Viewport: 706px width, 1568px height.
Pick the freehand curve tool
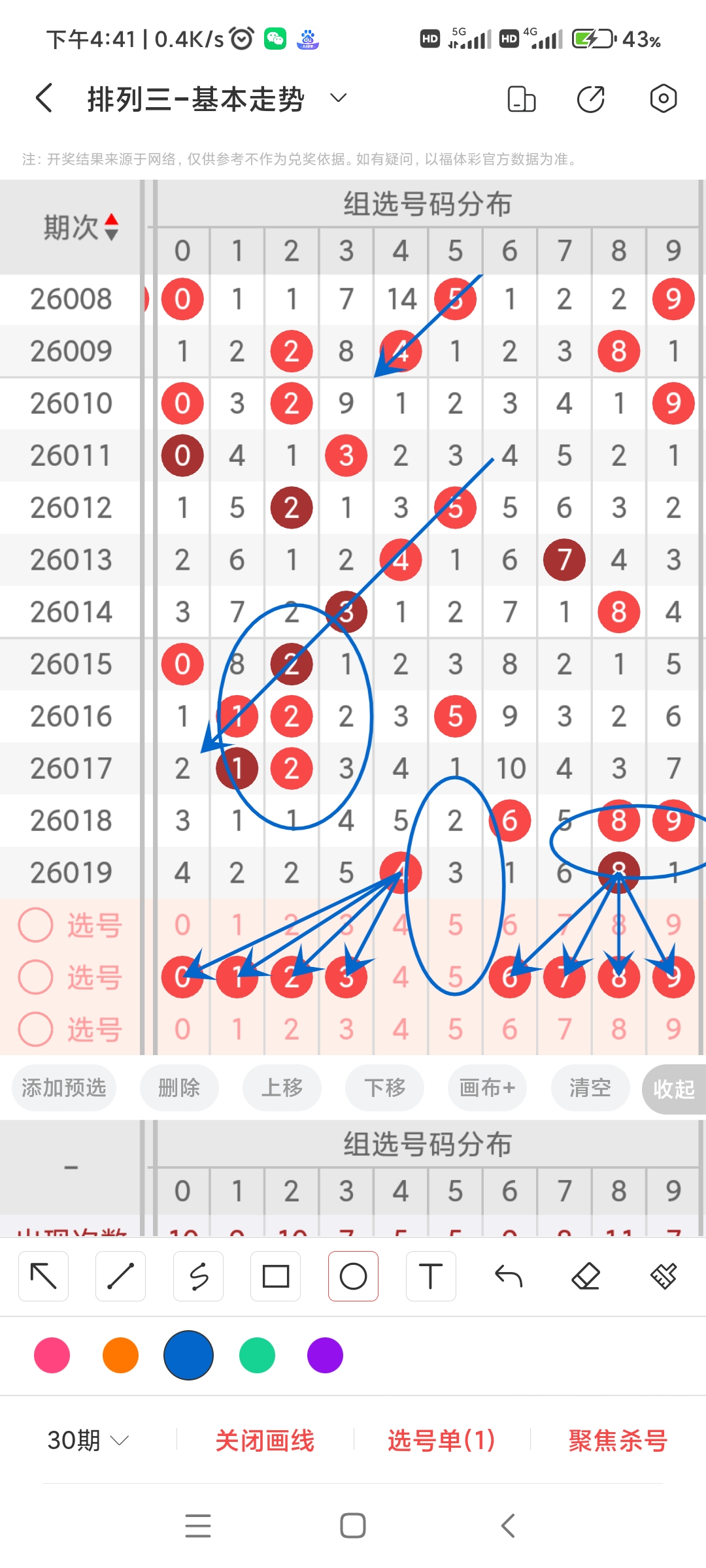point(198,1275)
